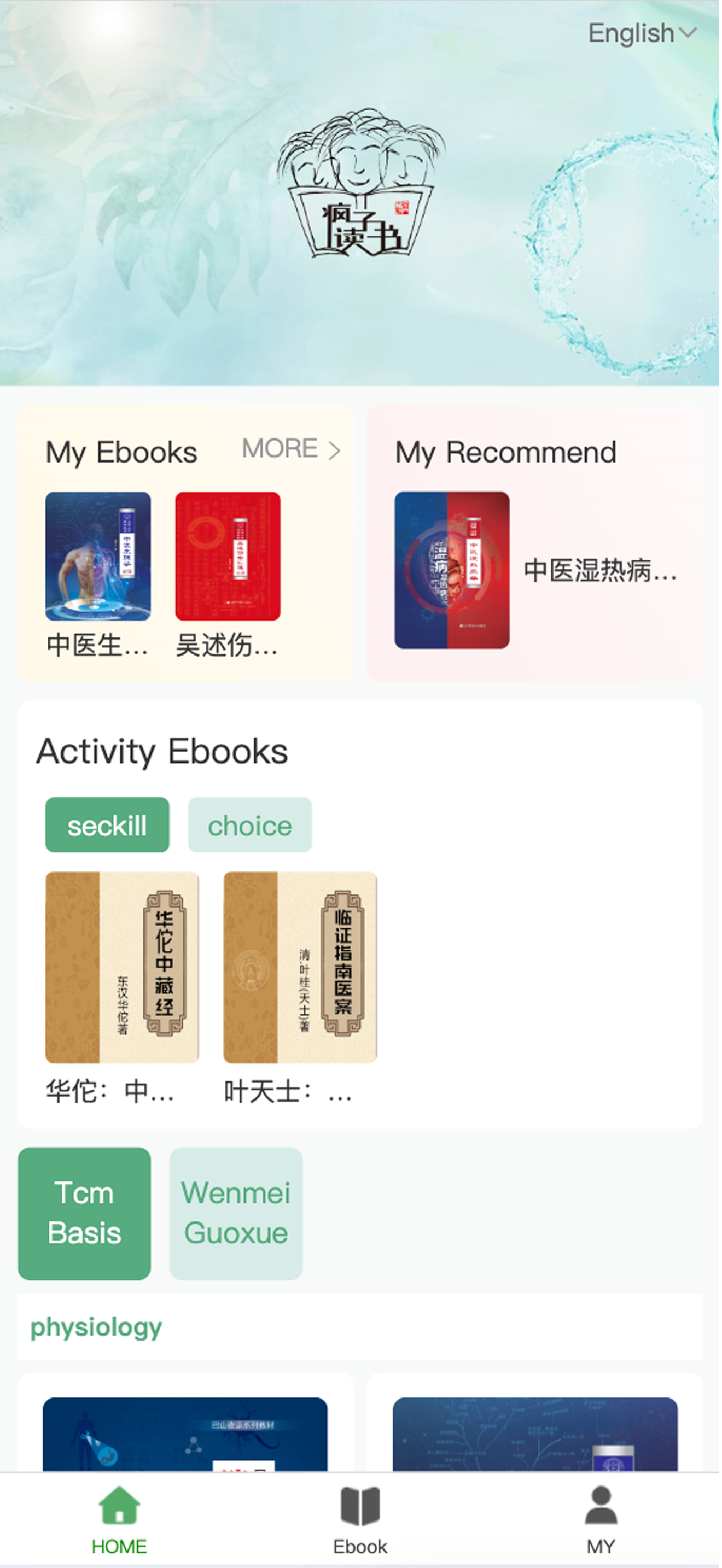Open the red 吴述伤… ebook

(228, 555)
